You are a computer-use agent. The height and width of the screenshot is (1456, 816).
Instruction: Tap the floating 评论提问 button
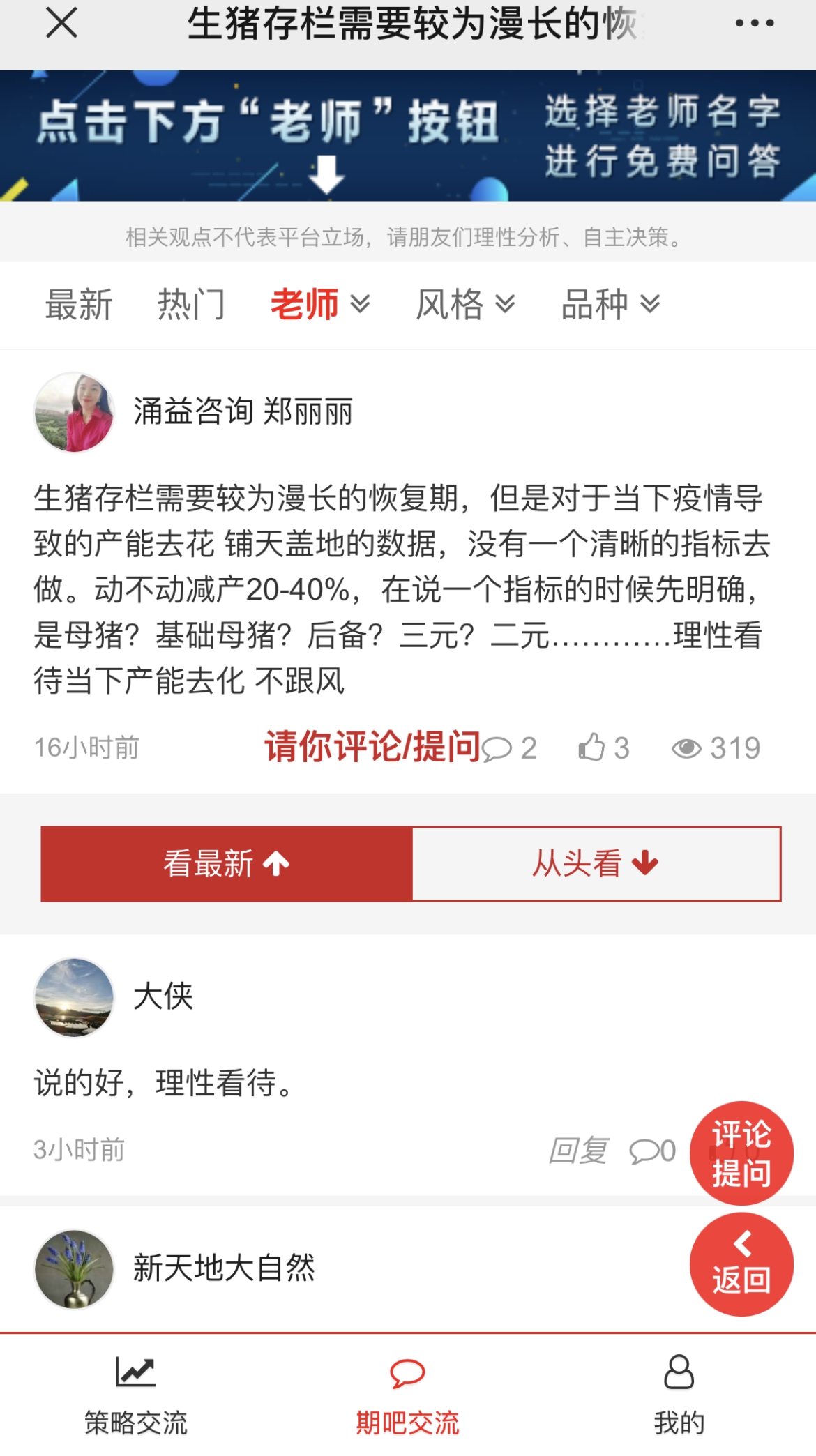point(741,1153)
